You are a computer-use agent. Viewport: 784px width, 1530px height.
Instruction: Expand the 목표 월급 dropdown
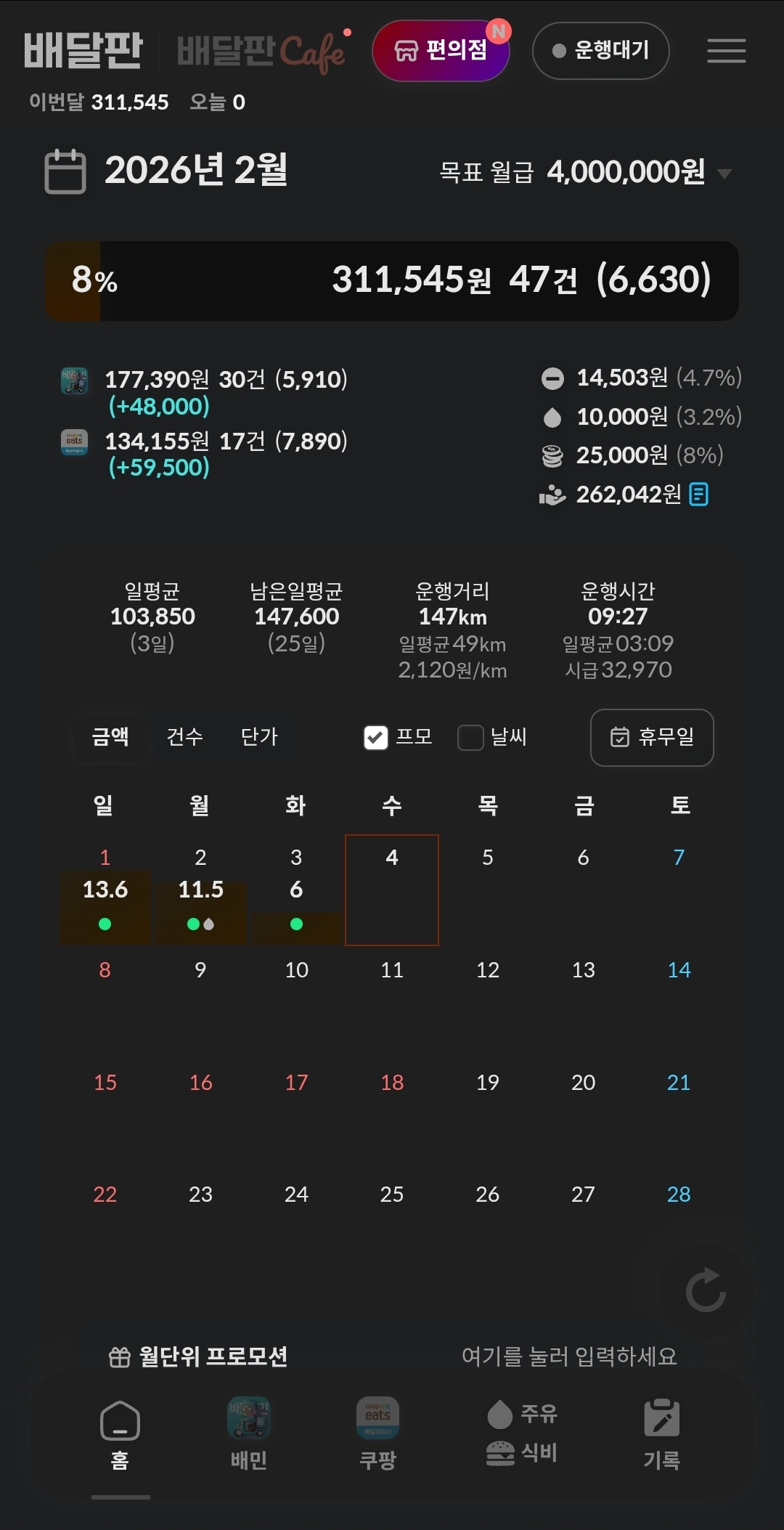[723, 174]
